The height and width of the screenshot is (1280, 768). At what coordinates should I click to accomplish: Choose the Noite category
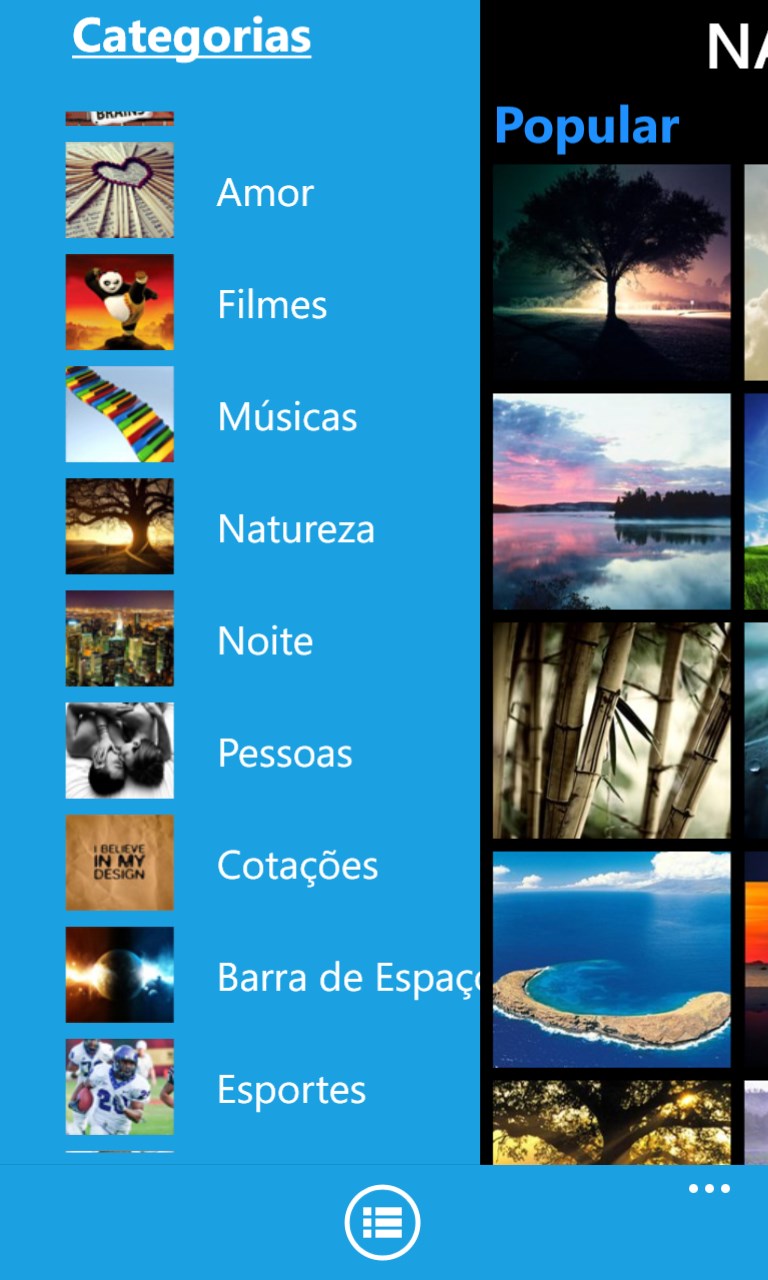click(265, 640)
